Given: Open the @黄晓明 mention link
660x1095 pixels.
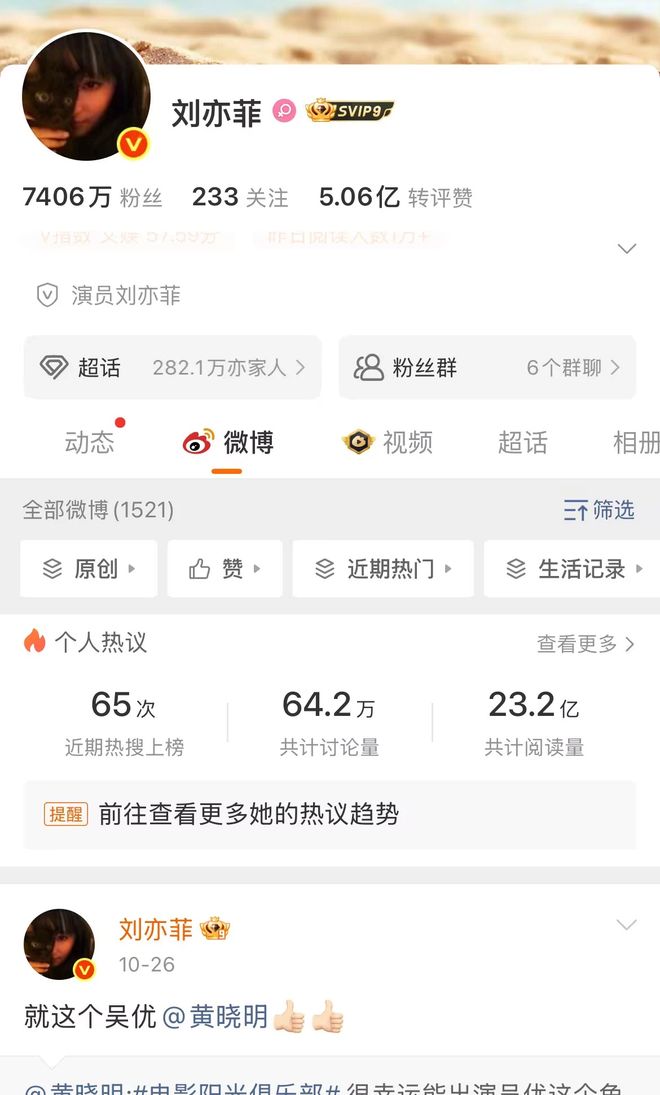Looking at the screenshot, I should click(x=215, y=1017).
